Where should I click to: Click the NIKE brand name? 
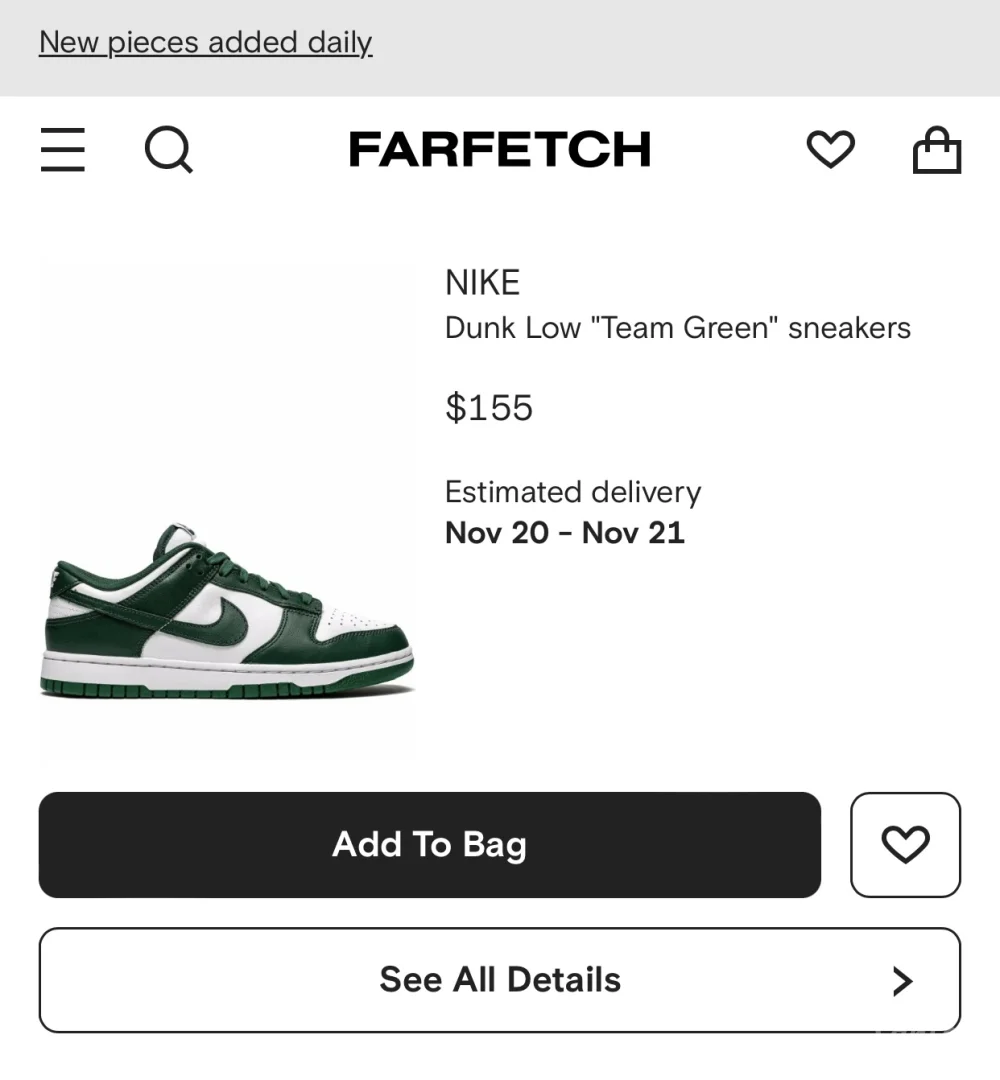pyautogui.click(x=482, y=282)
